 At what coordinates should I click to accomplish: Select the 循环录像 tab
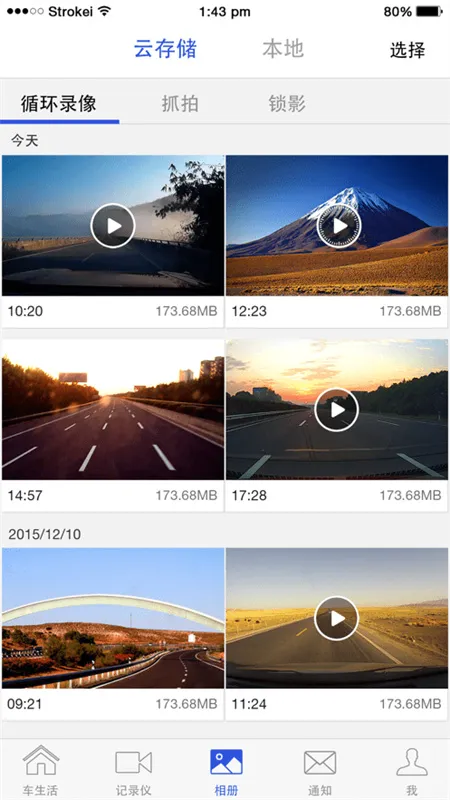coord(59,104)
